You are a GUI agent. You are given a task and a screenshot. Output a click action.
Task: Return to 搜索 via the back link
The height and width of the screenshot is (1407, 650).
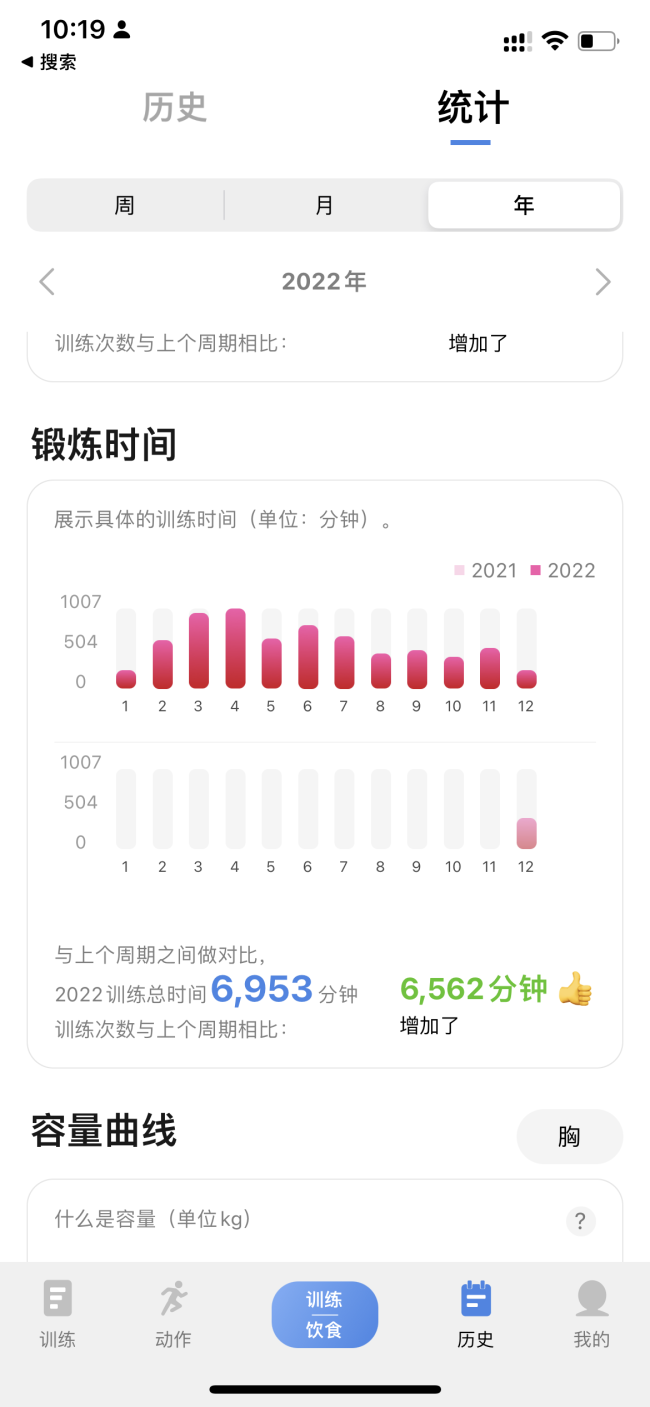click(x=49, y=62)
